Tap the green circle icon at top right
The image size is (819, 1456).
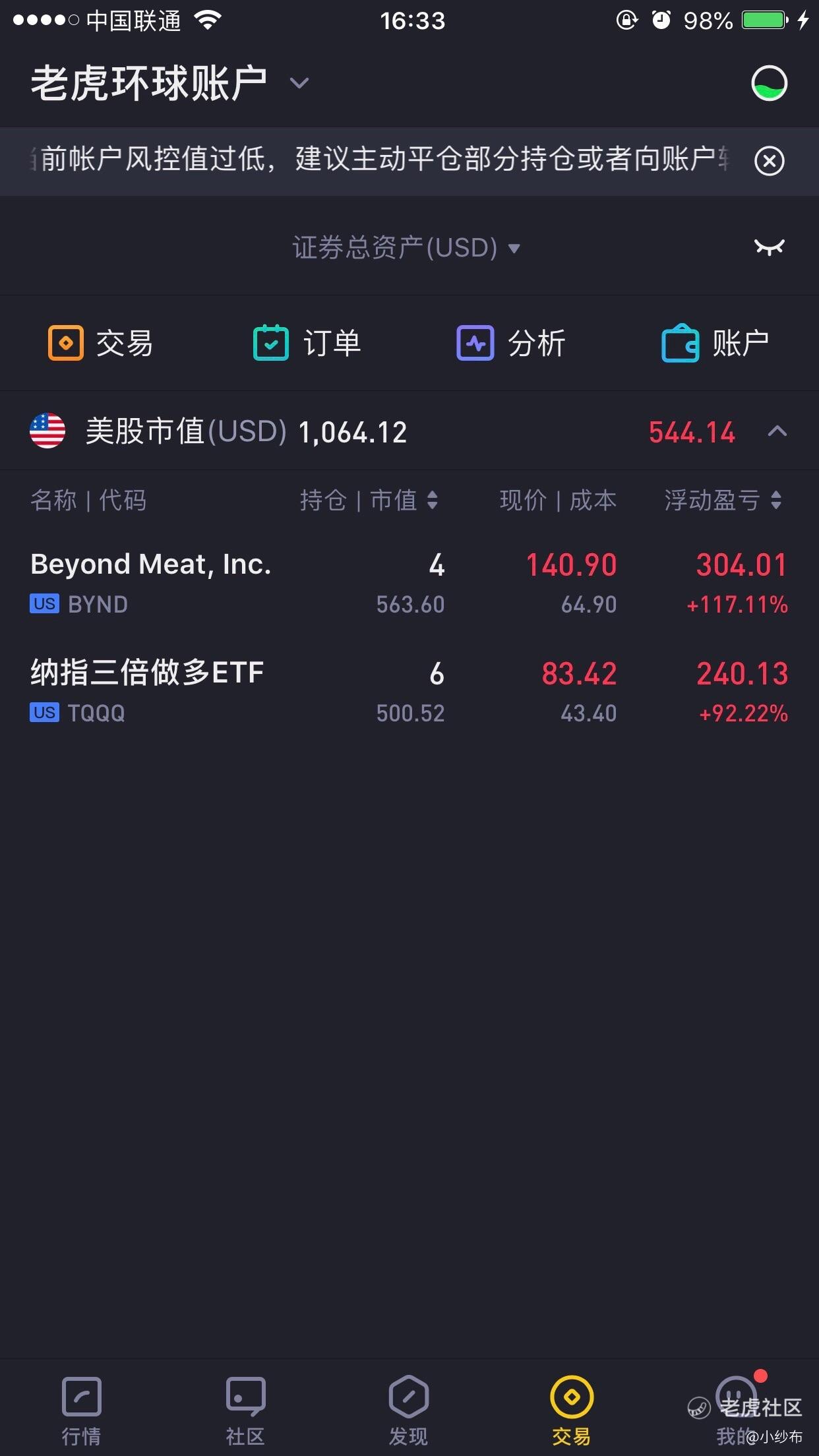click(x=769, y=83)
